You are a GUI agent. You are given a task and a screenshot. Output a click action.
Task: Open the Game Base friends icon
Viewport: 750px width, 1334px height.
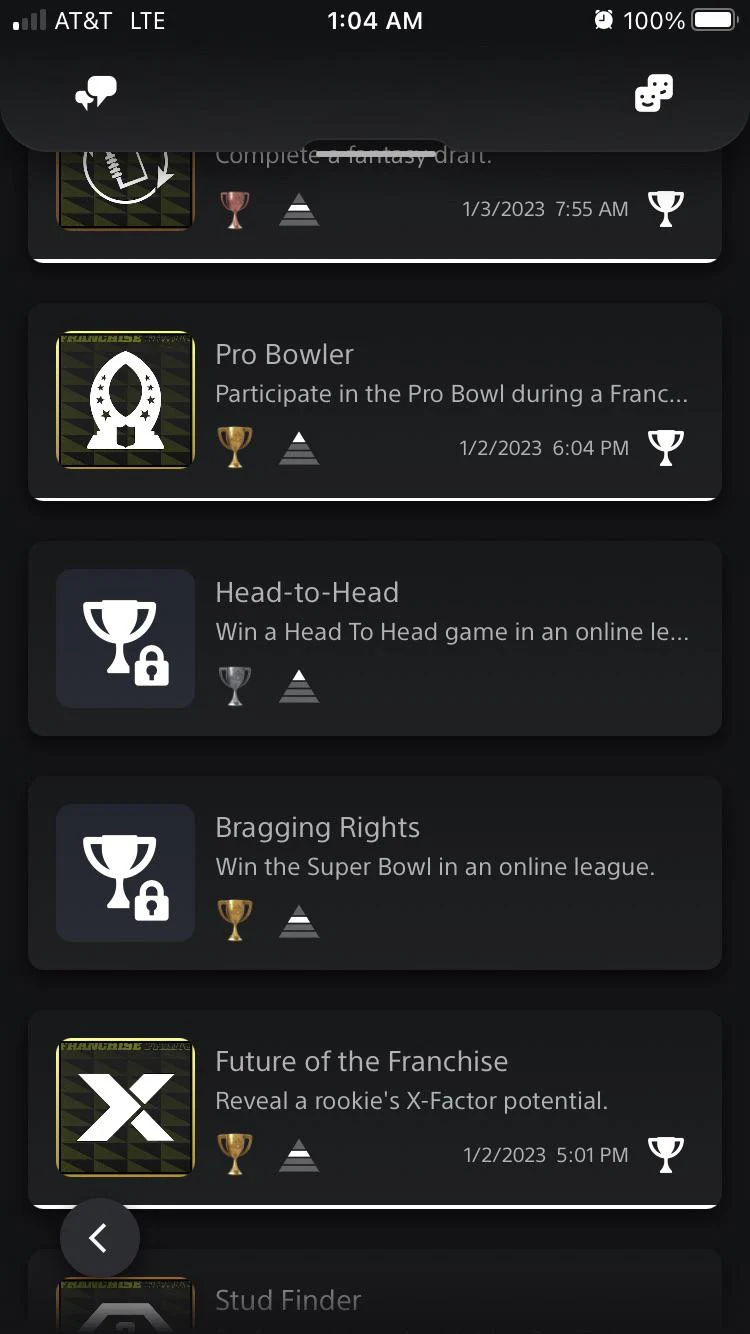pos(652,93)
